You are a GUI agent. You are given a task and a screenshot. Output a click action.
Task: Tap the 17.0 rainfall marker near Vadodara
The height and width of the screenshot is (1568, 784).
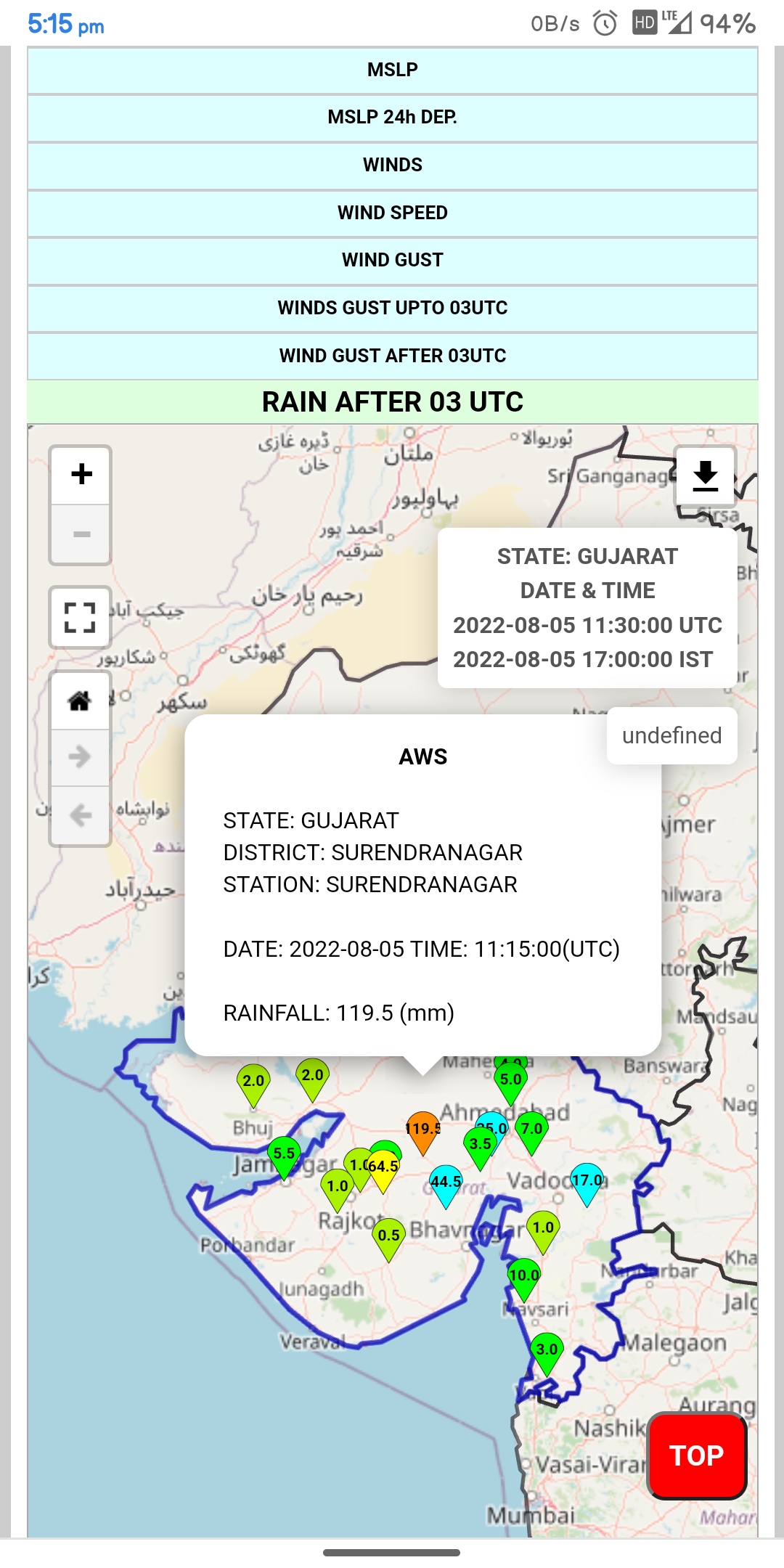[587, 1181]
